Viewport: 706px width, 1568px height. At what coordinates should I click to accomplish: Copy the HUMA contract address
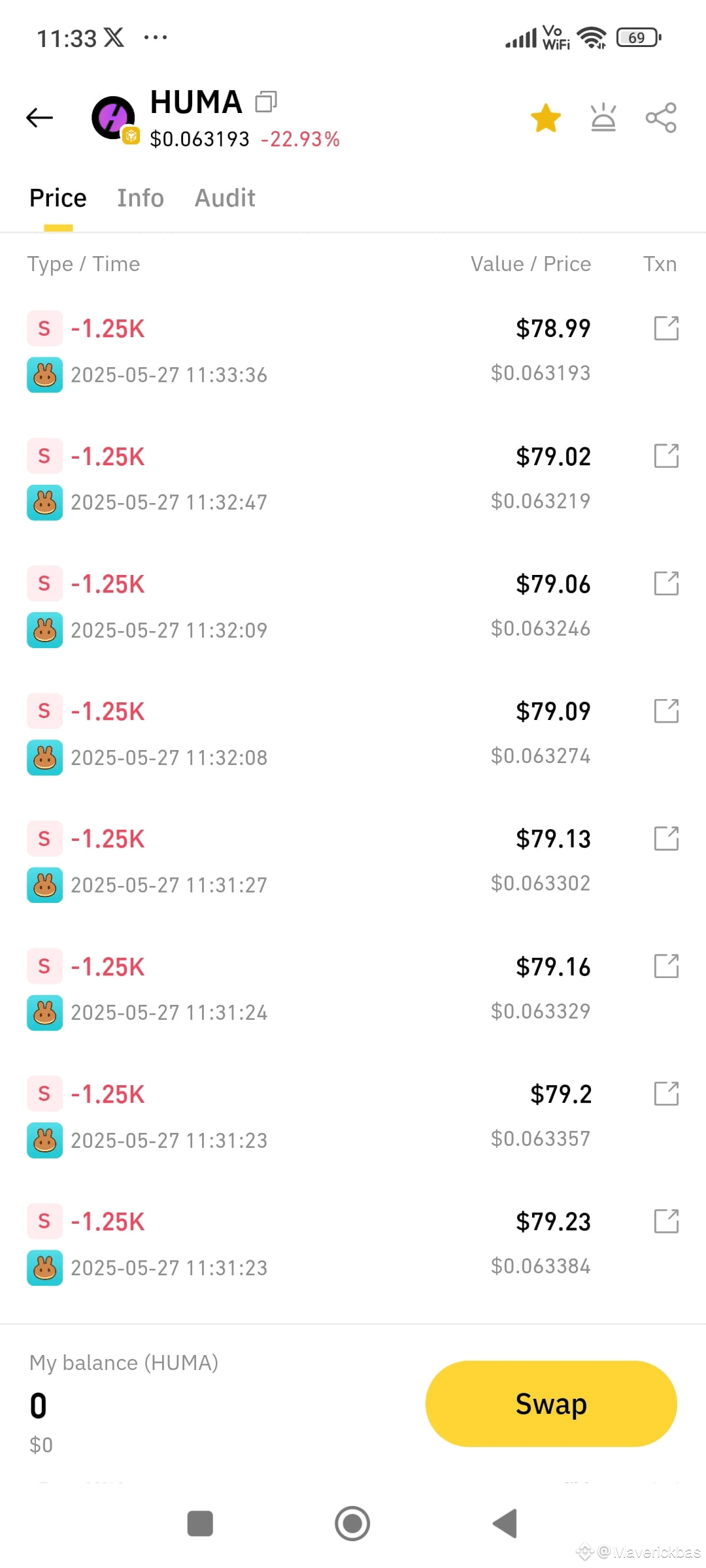pos(266,102)
